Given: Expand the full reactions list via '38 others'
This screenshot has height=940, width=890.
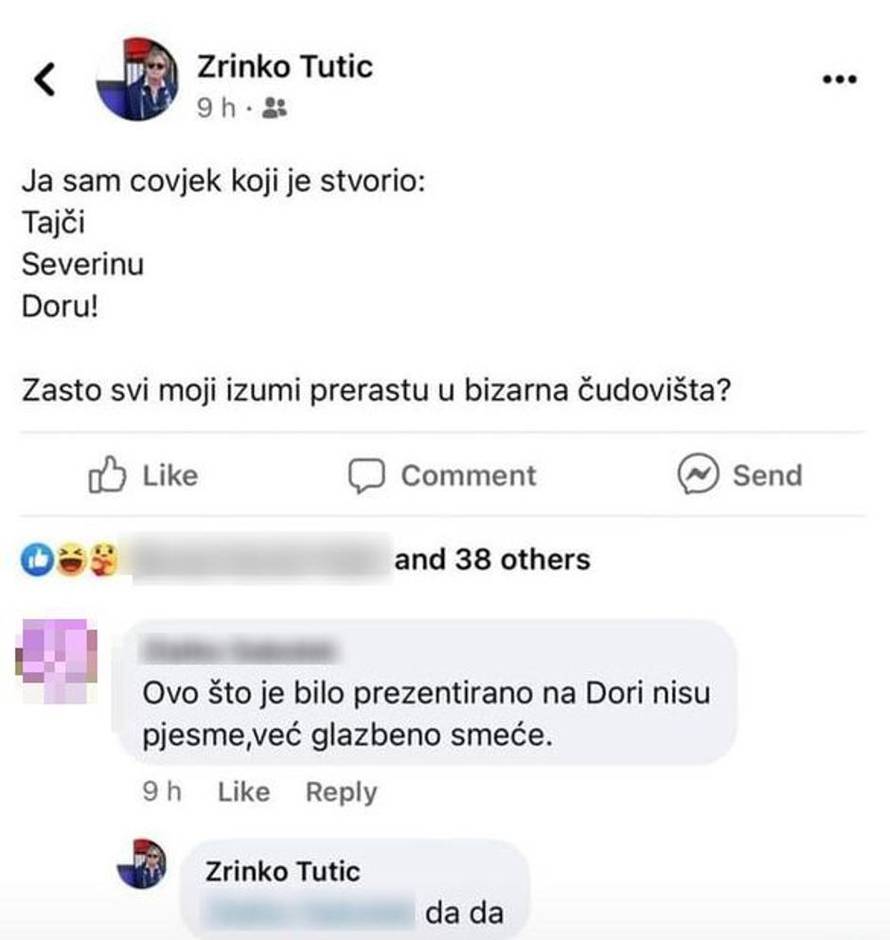Looking at the screenshot, I should click(493, 558).
